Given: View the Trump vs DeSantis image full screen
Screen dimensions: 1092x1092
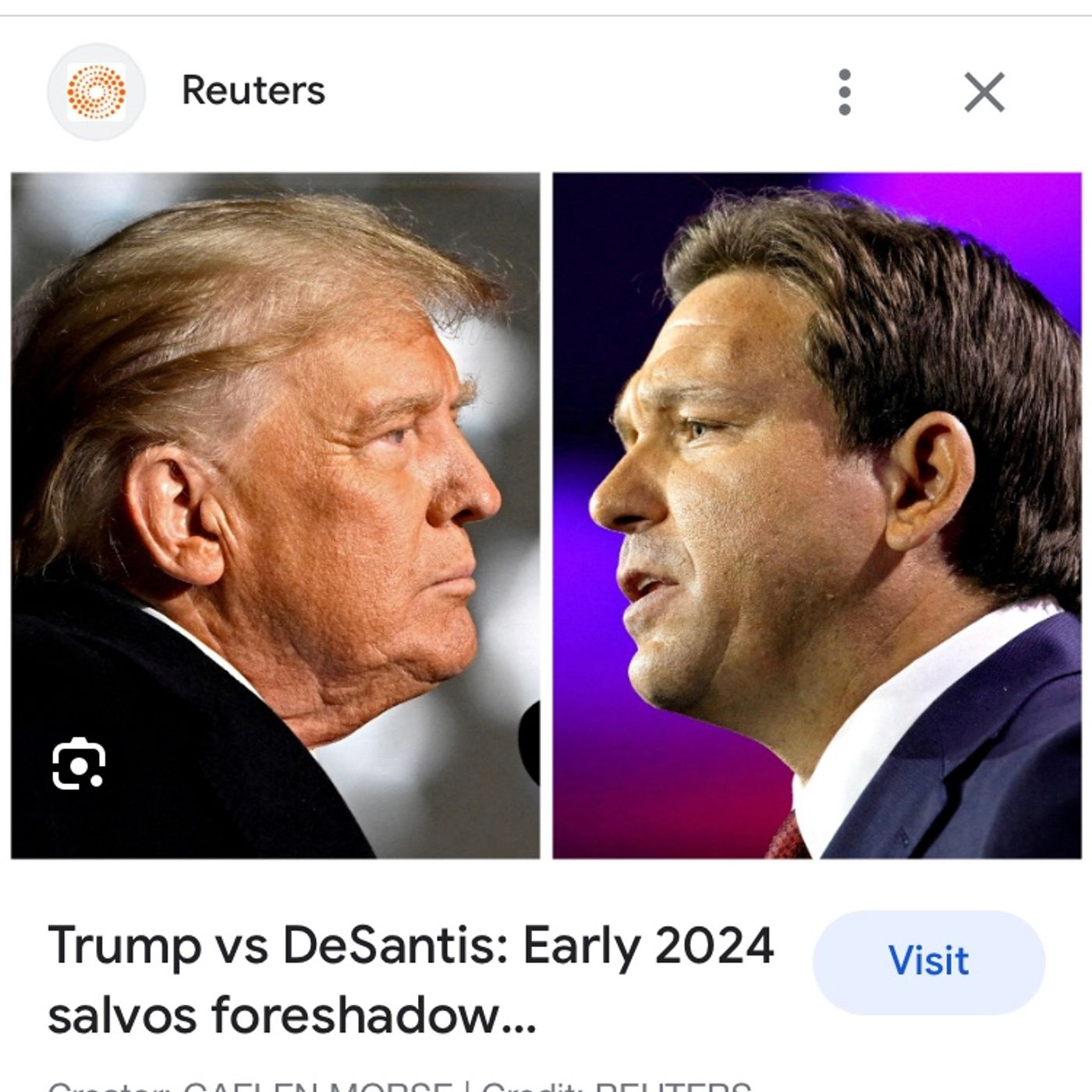Looking at the screenshot, I should click(x=546, y=515).
